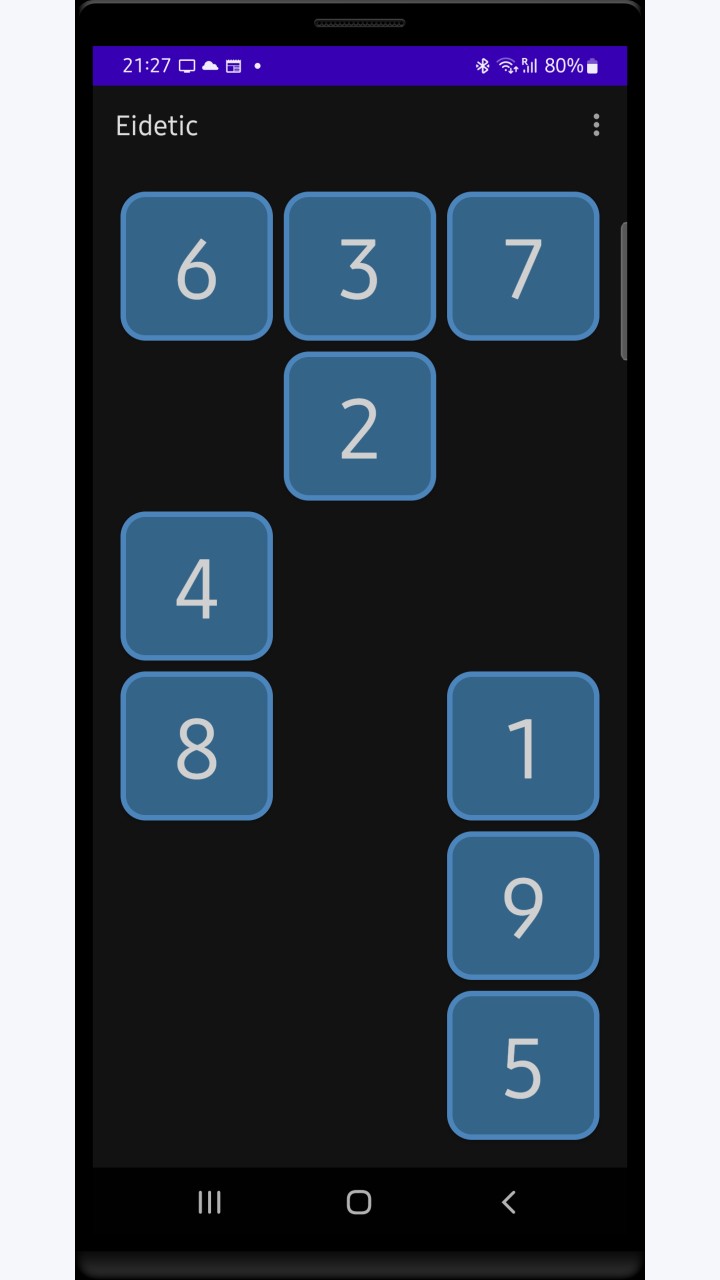
Task: Open recent apps from the navigation bar
Action: click(x=209, y=1202)
